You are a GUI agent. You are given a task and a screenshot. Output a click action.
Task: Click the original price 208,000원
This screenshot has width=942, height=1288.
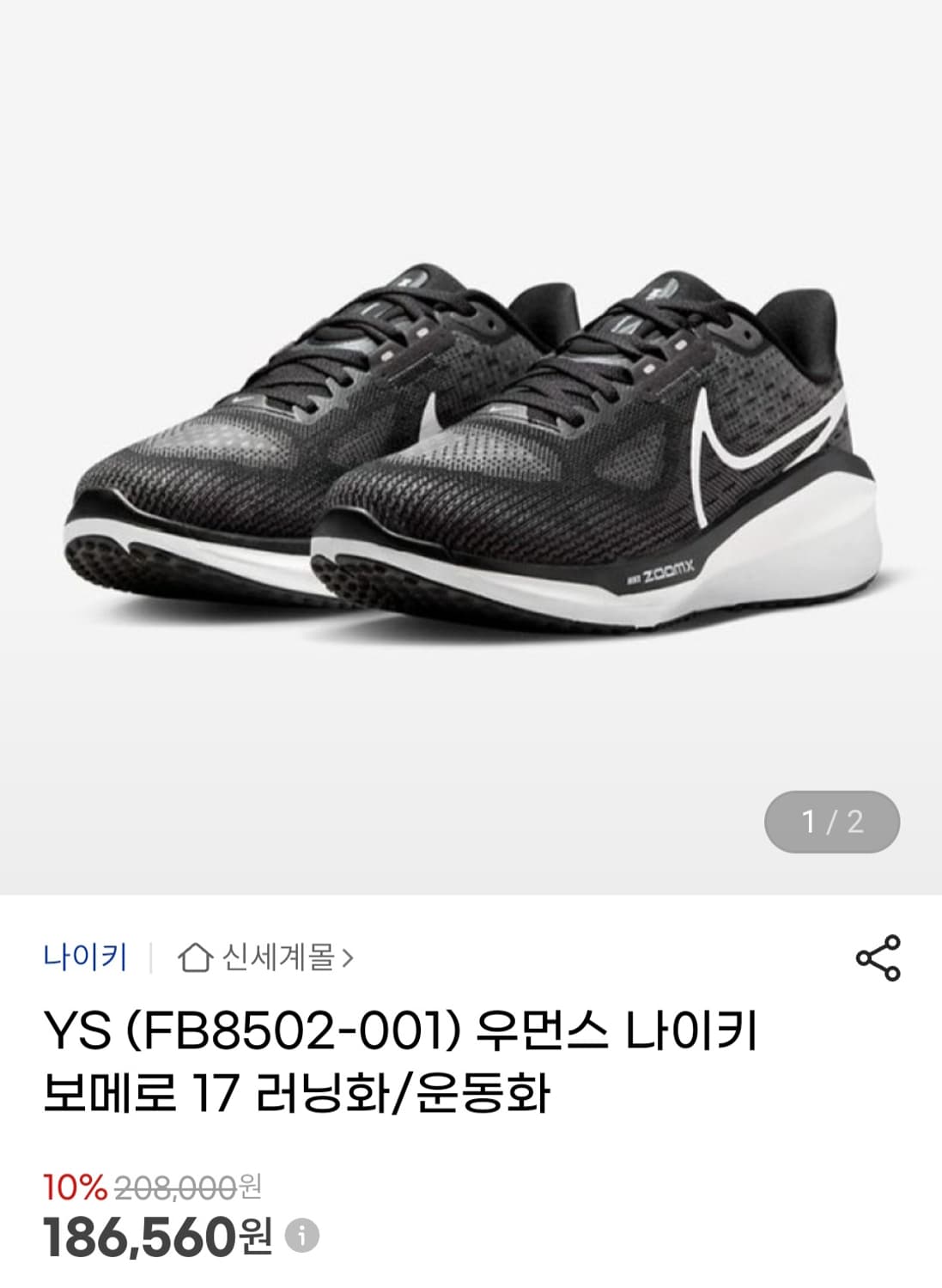tap(184, 1188)
